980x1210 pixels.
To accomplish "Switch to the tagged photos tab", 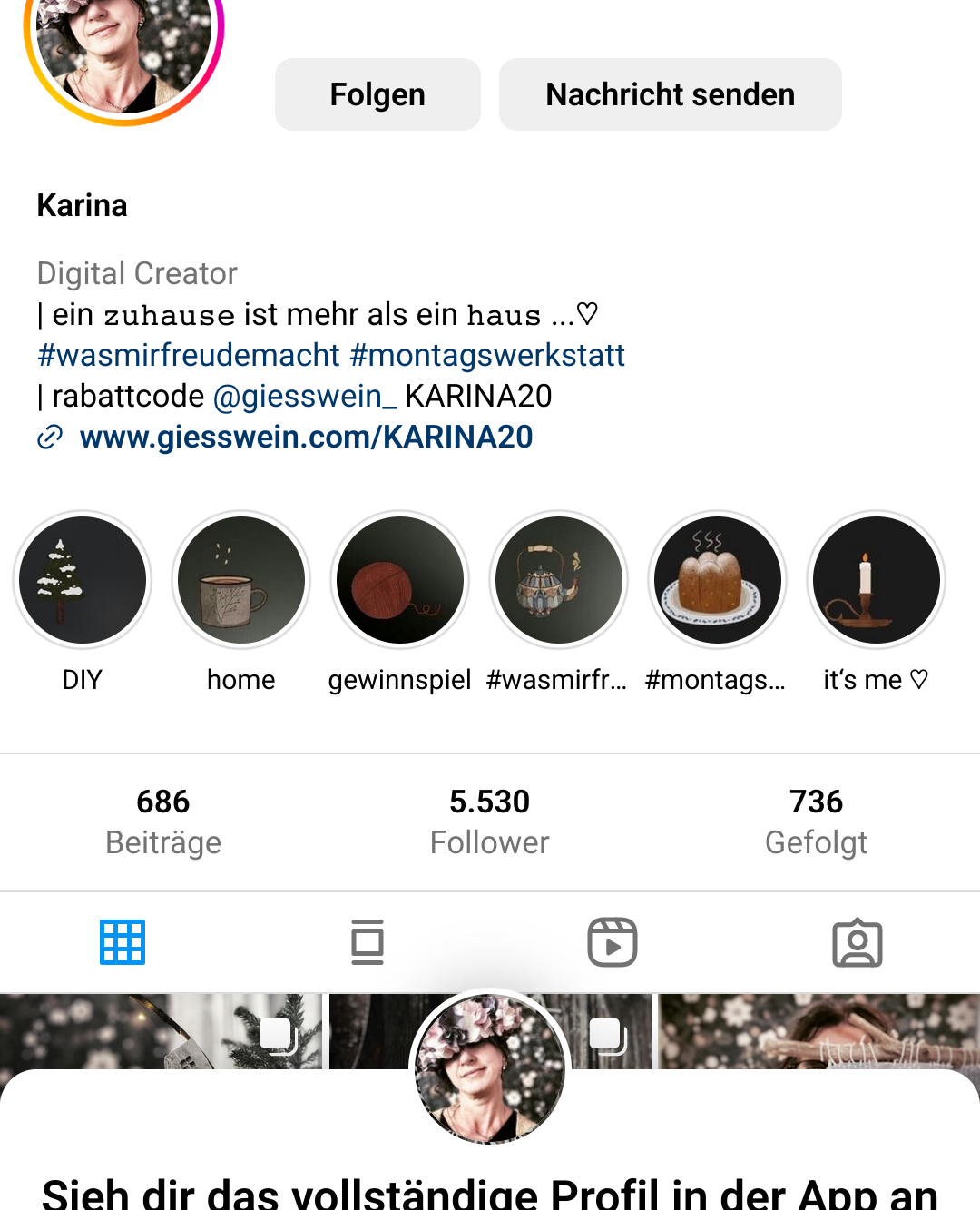I will pyautogui.click(x=857, y=942).
